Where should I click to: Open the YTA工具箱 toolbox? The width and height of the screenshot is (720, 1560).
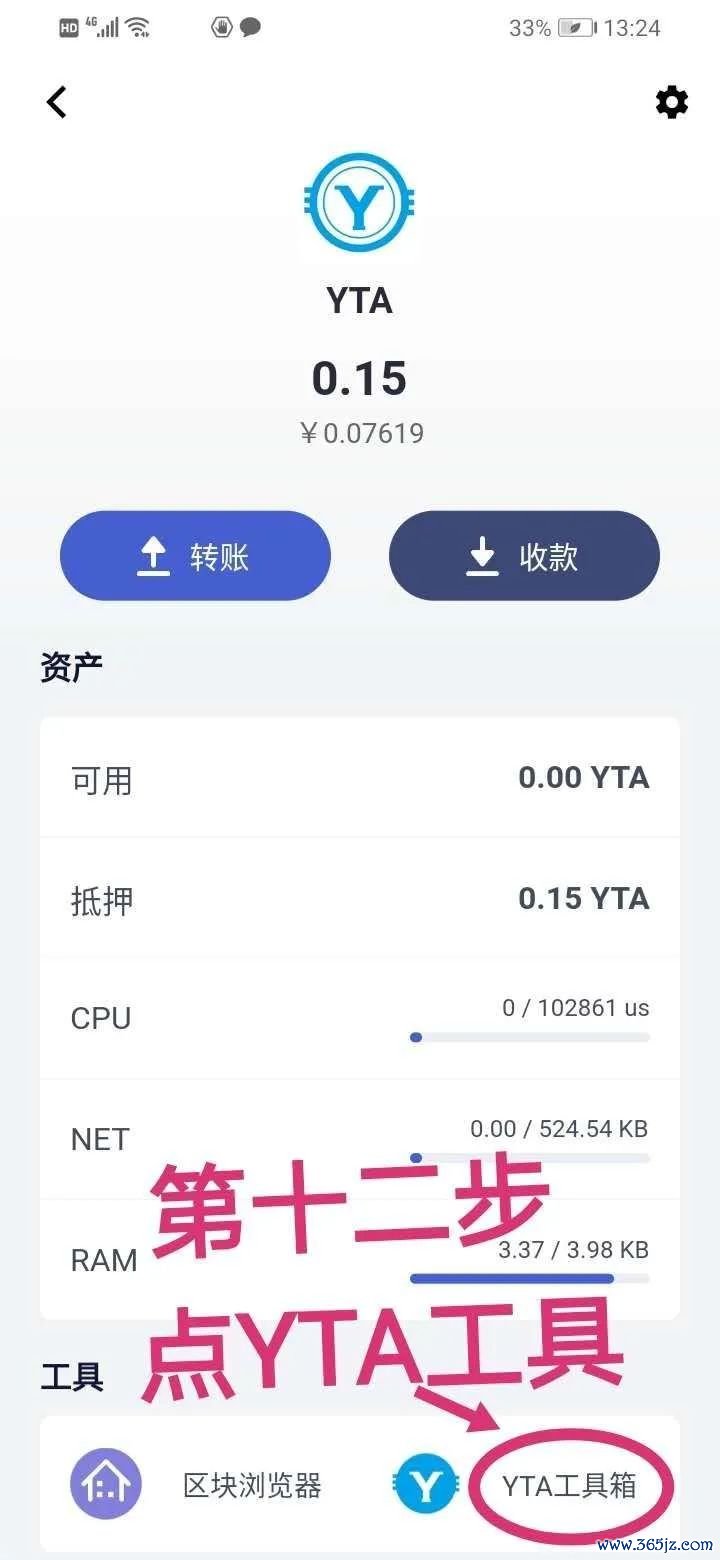tap(570, 1486)
